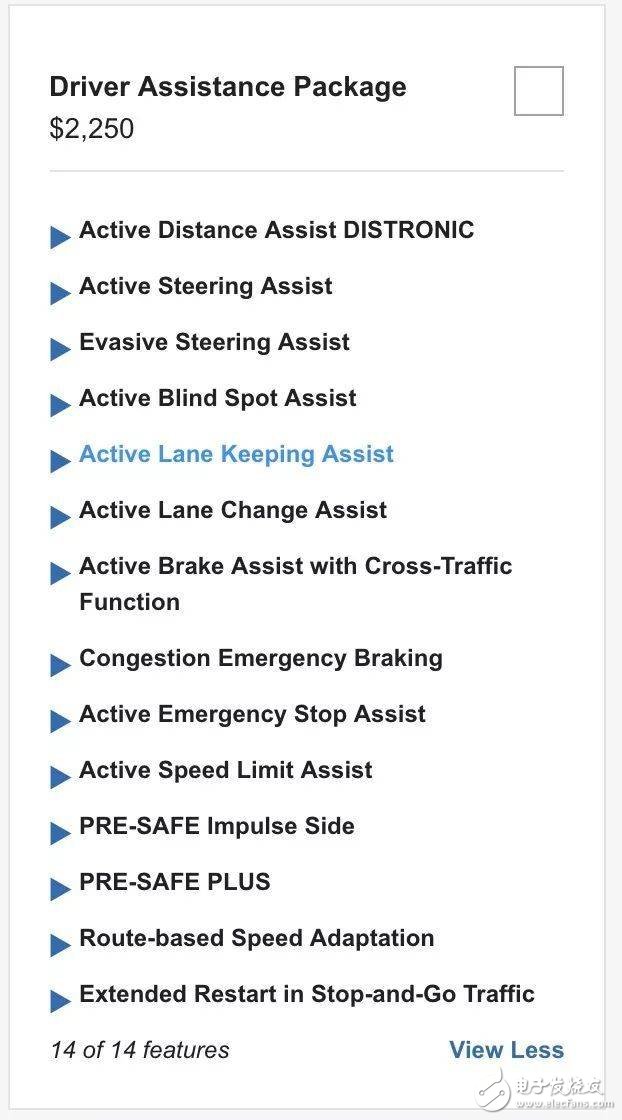Viewport: 622px width, 1120px height.
Task: Expand Active Lane Change Assist
Action: 232,510
